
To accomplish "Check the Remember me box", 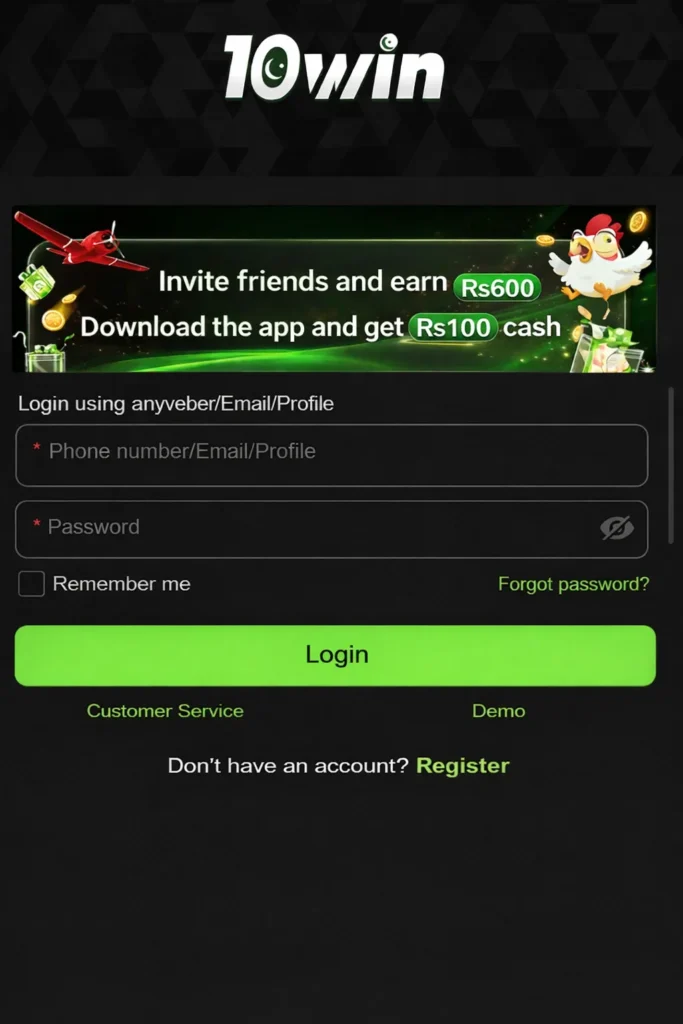I will click(32, 584).
